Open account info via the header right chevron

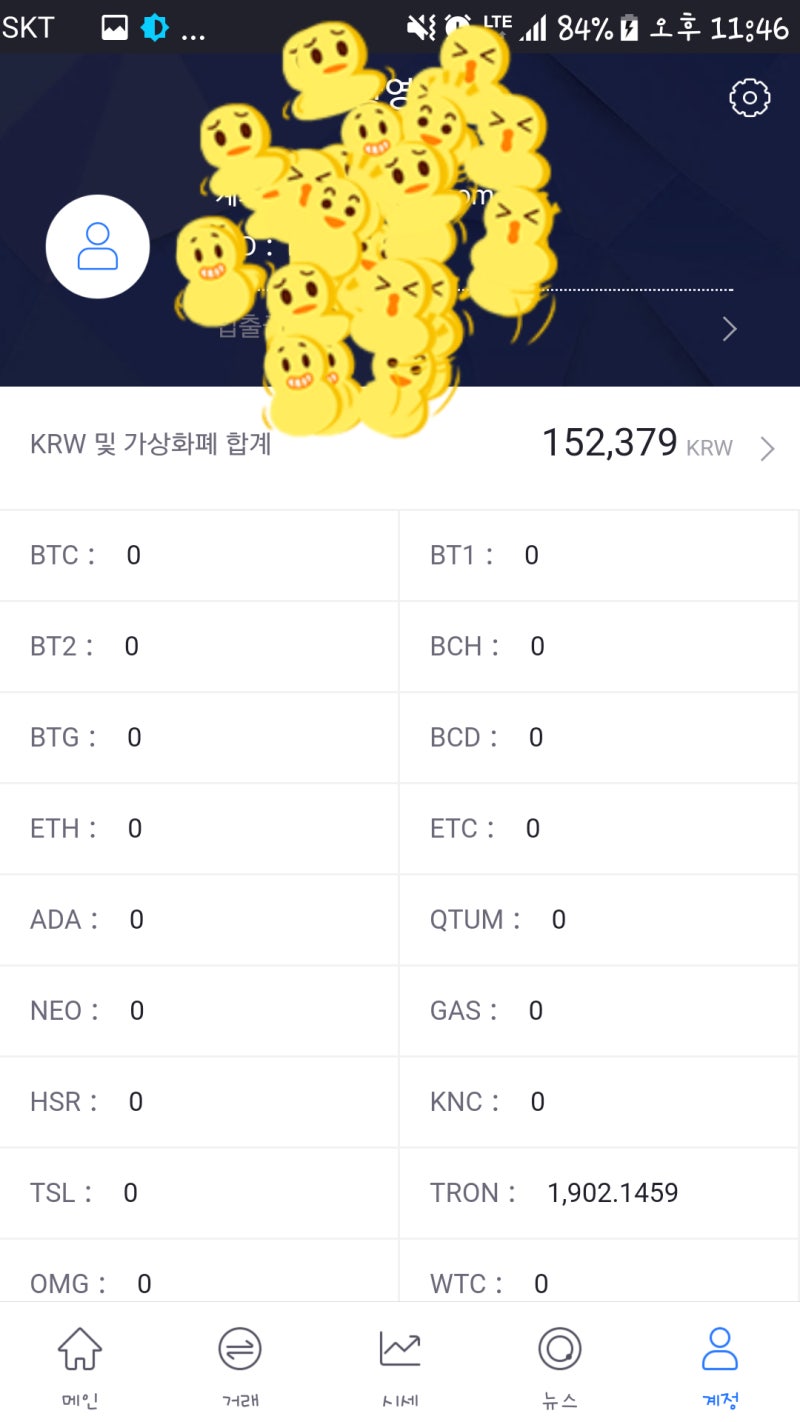[x=729, y=328]
